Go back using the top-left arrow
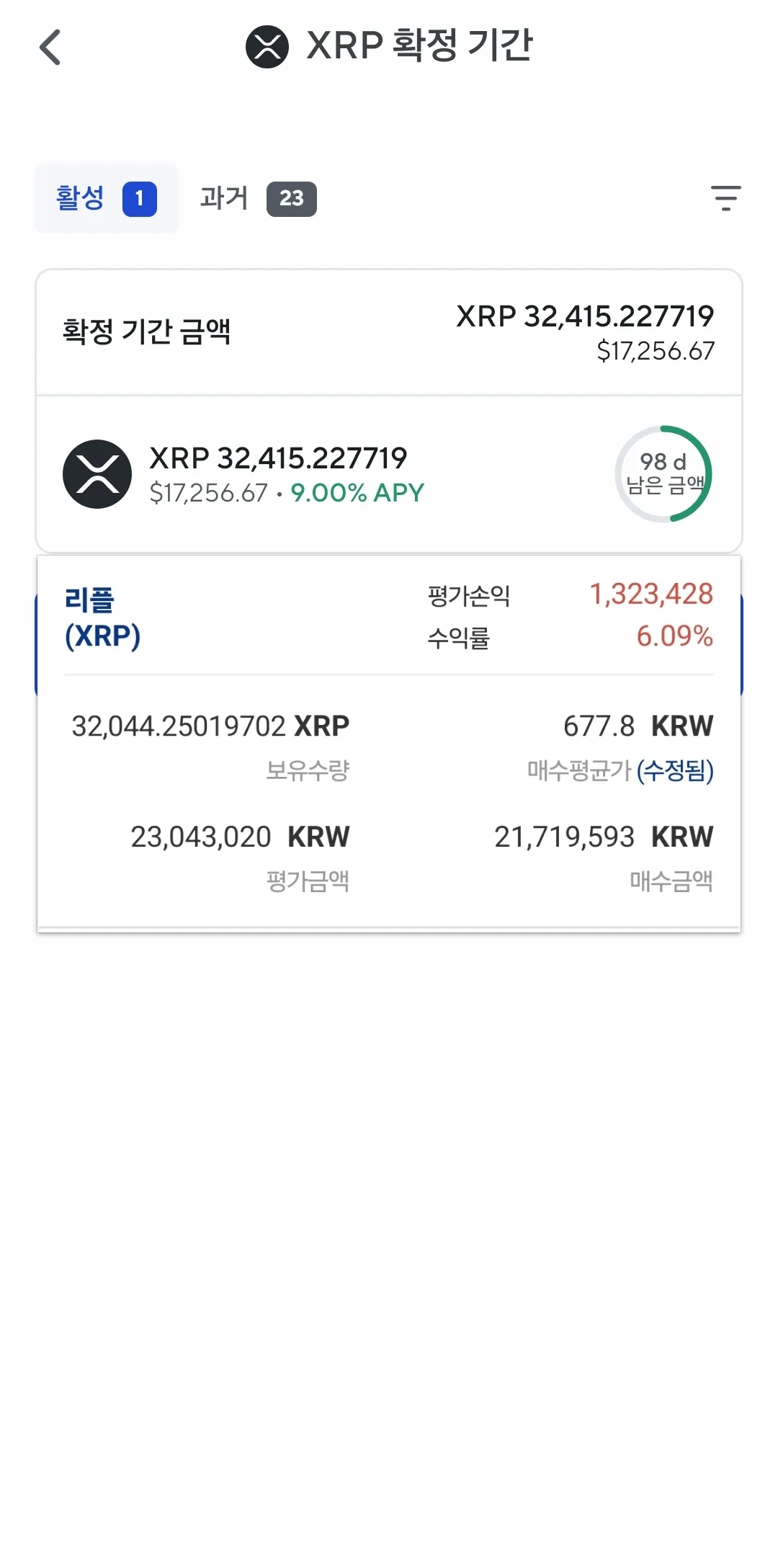The height and width of the screenshot is (1568, 778). (x=50, y=48)
